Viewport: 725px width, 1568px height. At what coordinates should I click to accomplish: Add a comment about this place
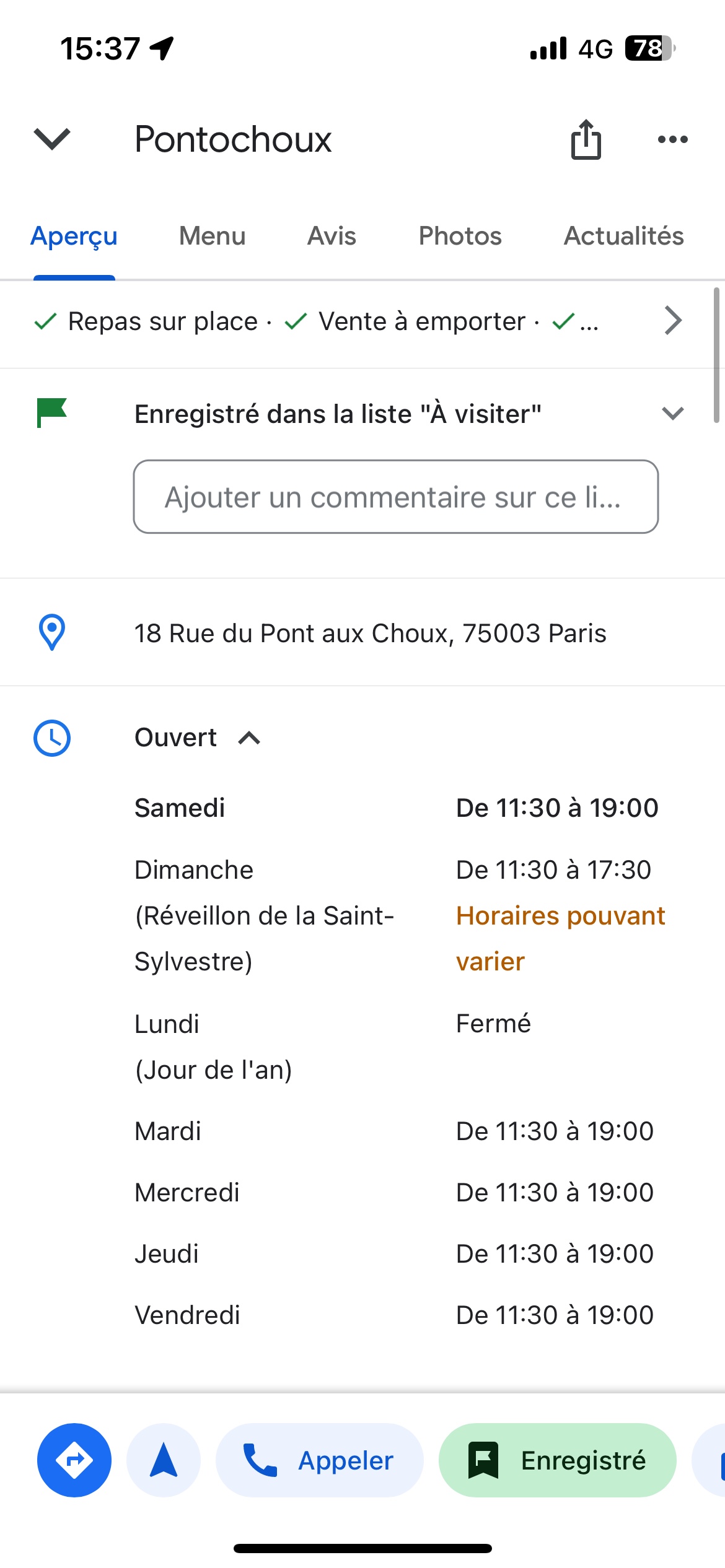395,497
